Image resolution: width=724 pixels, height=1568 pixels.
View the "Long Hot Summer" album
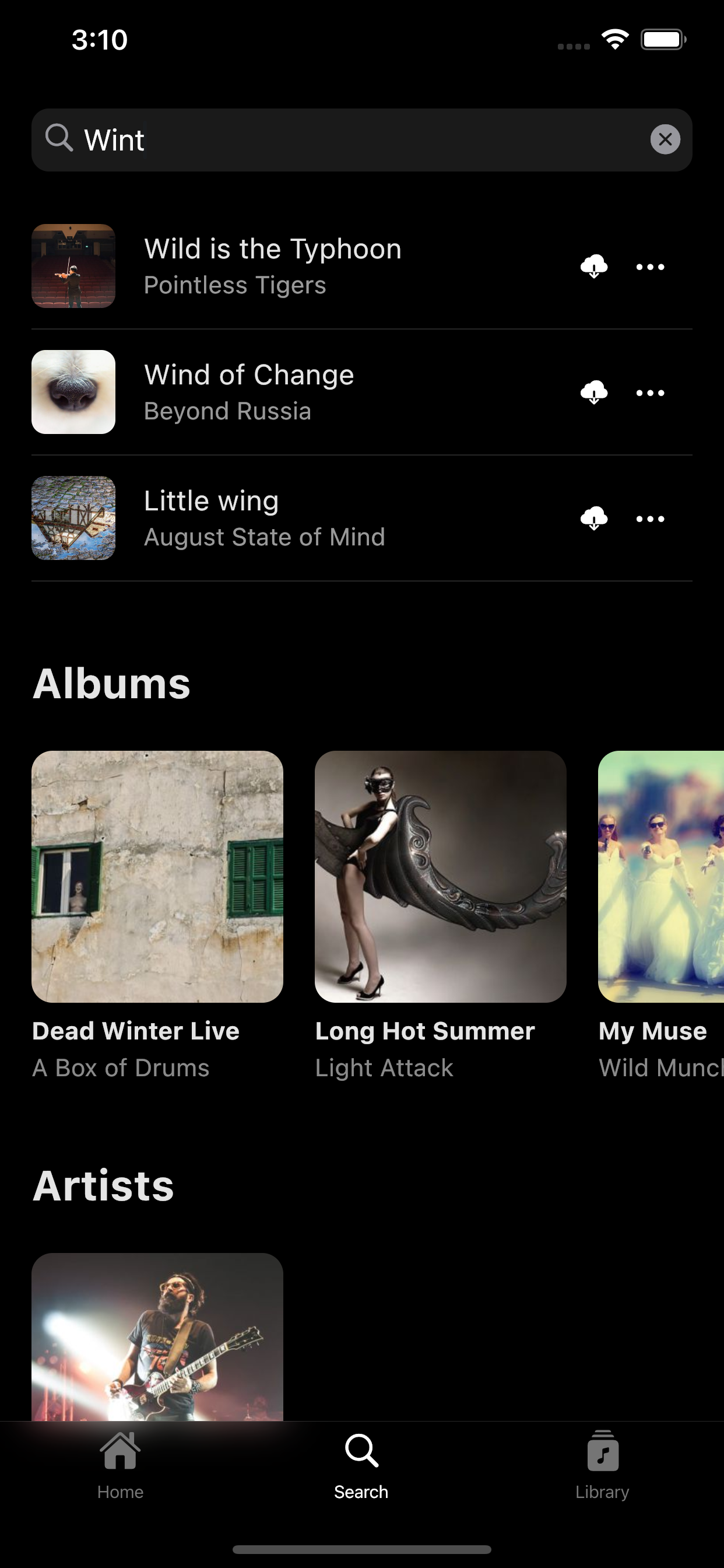440,877
